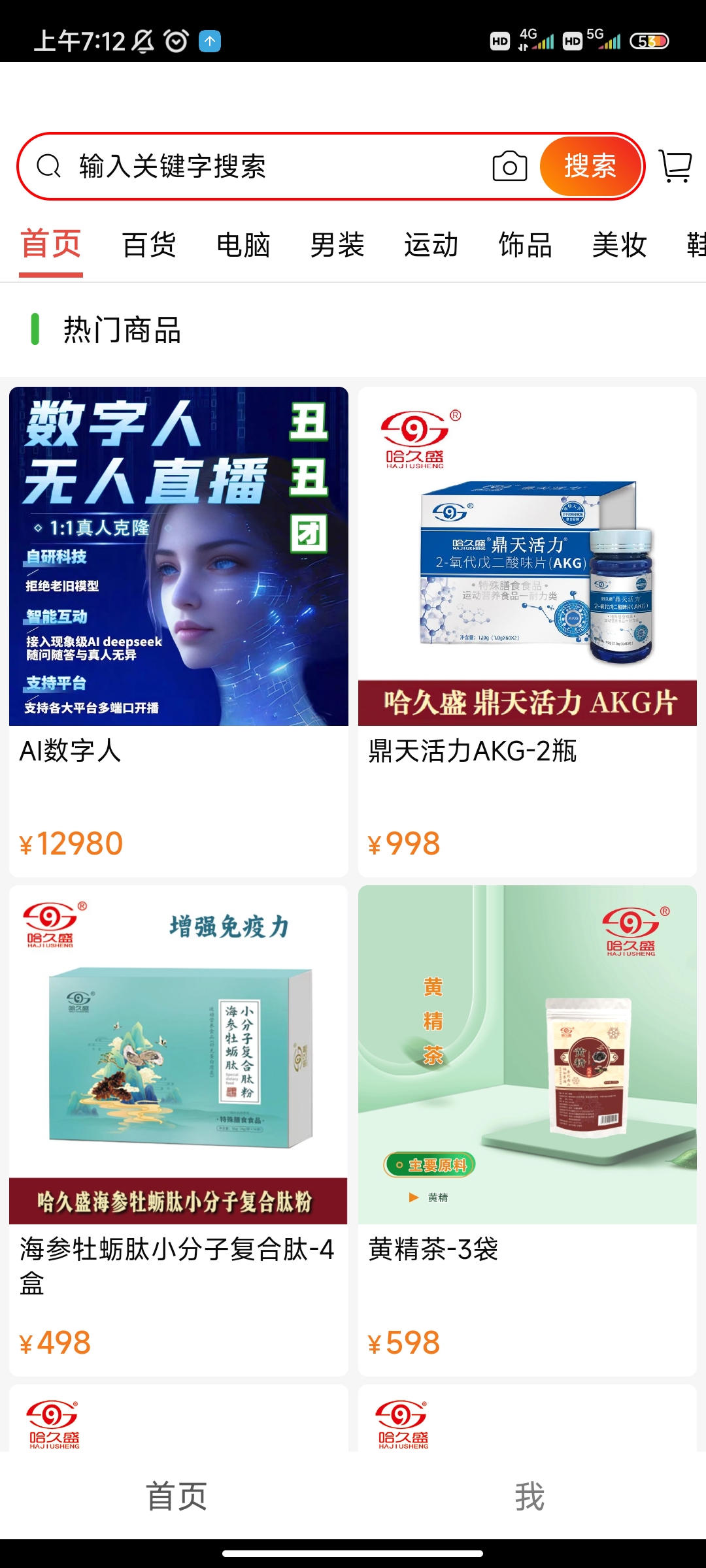This screenshot has height=1568, width=706.
Task: Switch to the 百货 category tab
Action: (149, 246)
